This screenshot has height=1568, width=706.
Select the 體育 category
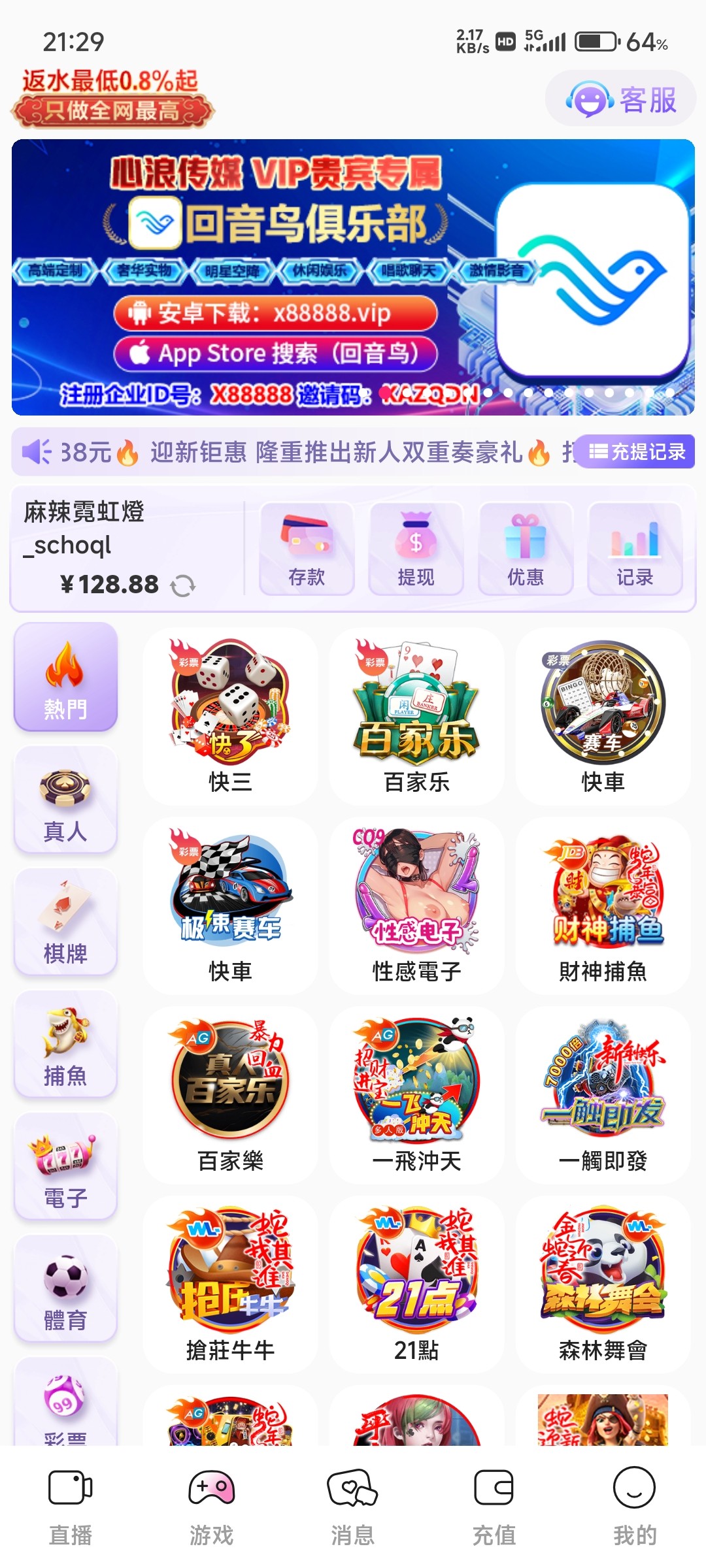65,1290
